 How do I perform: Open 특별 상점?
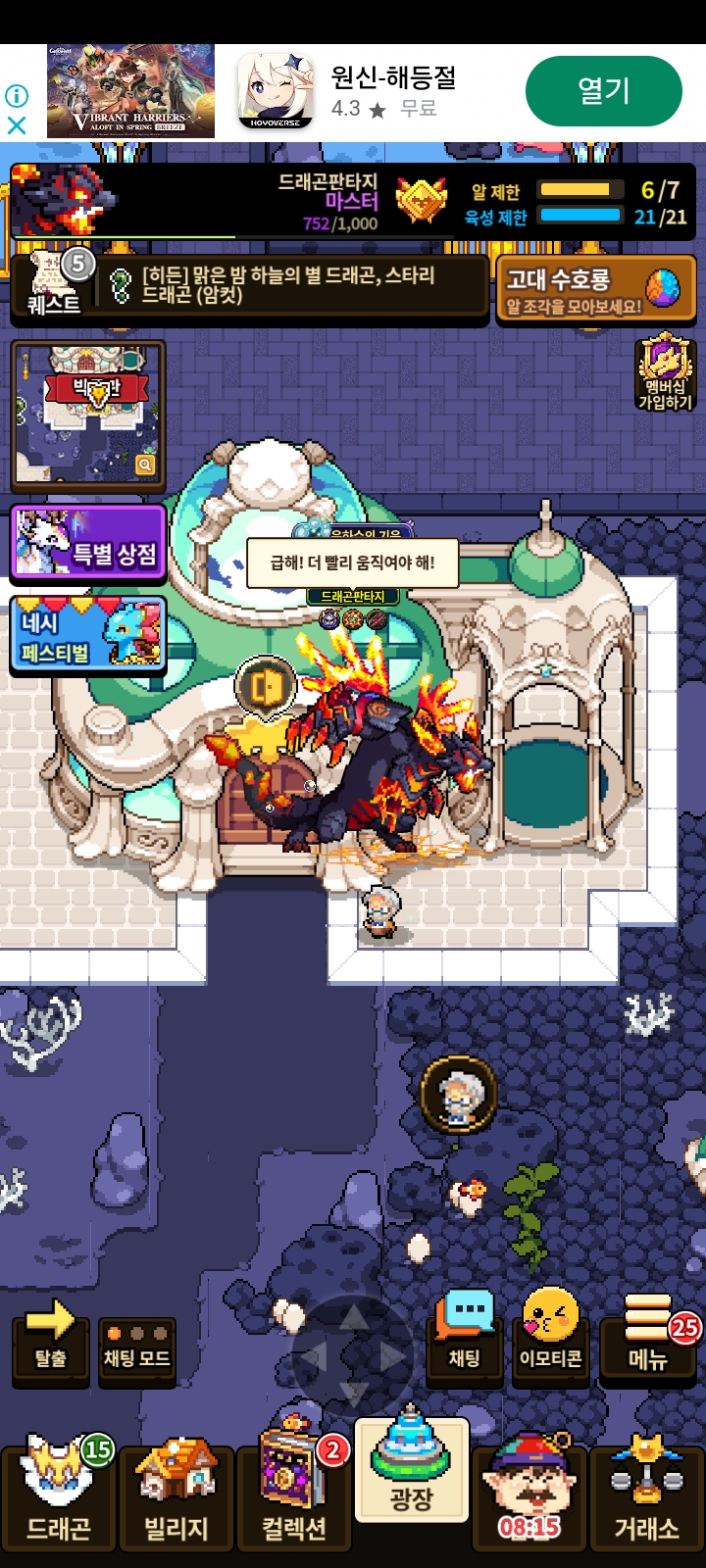coord(87,544)
